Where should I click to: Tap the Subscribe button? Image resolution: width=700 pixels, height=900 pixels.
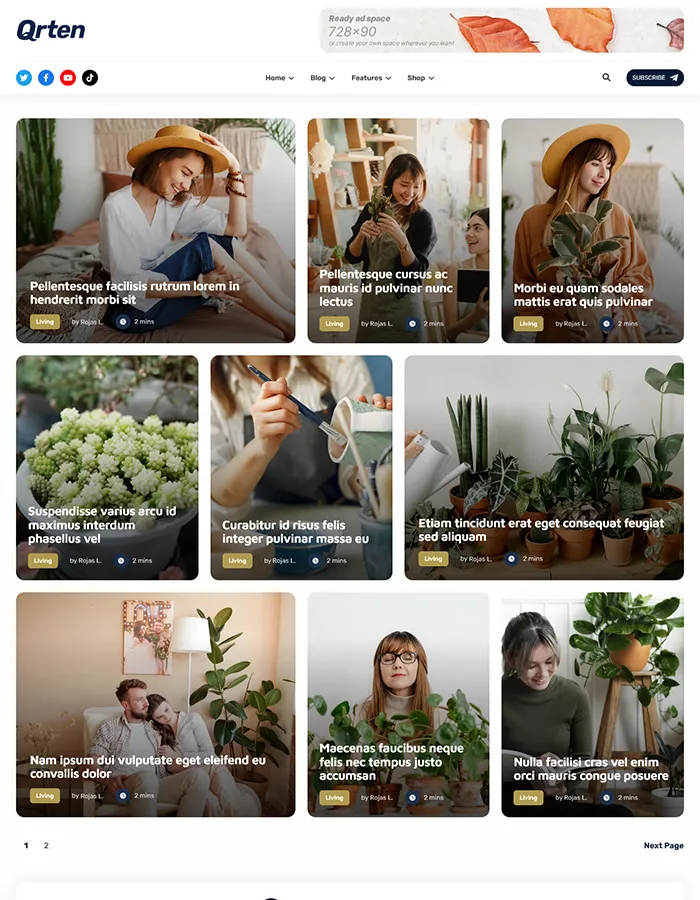click(655, 77)
